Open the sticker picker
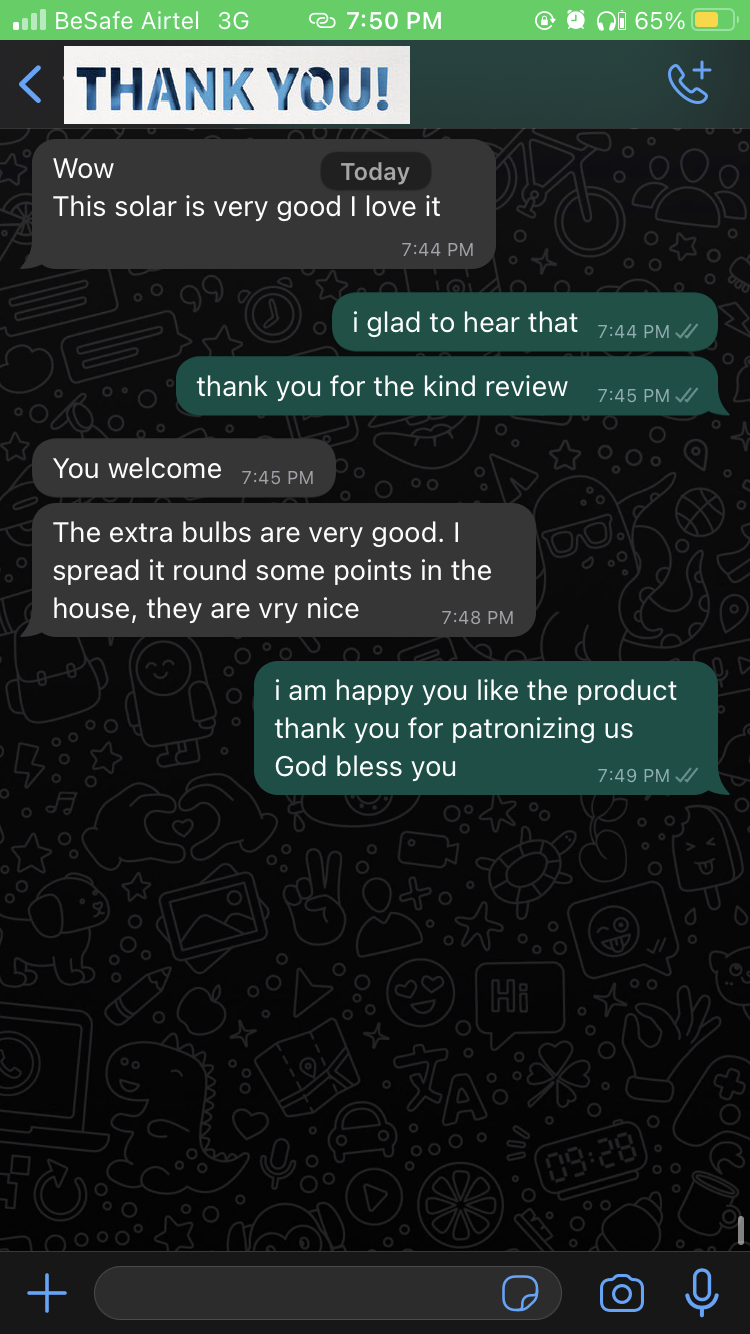The height and width of the screenshot is (1334, 750). coord(520,1294)
